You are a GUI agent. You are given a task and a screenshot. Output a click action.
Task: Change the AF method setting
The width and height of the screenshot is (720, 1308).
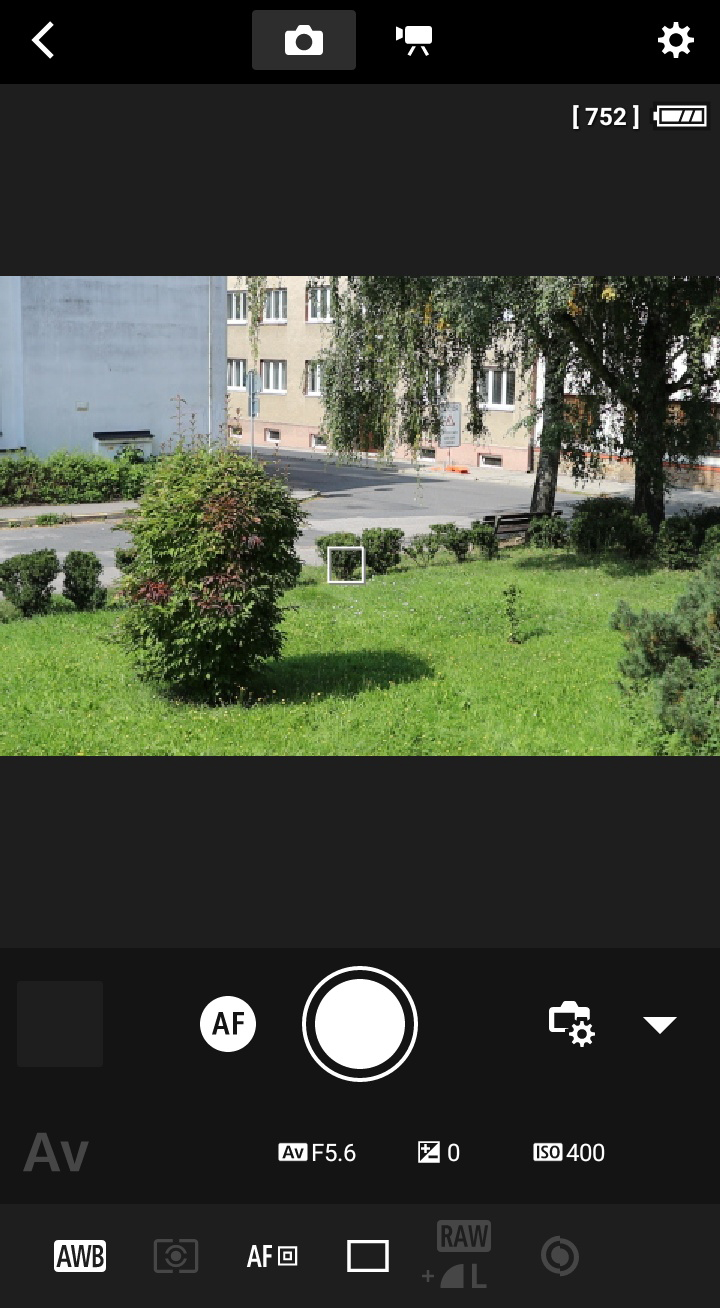(x=272, y=1256)
